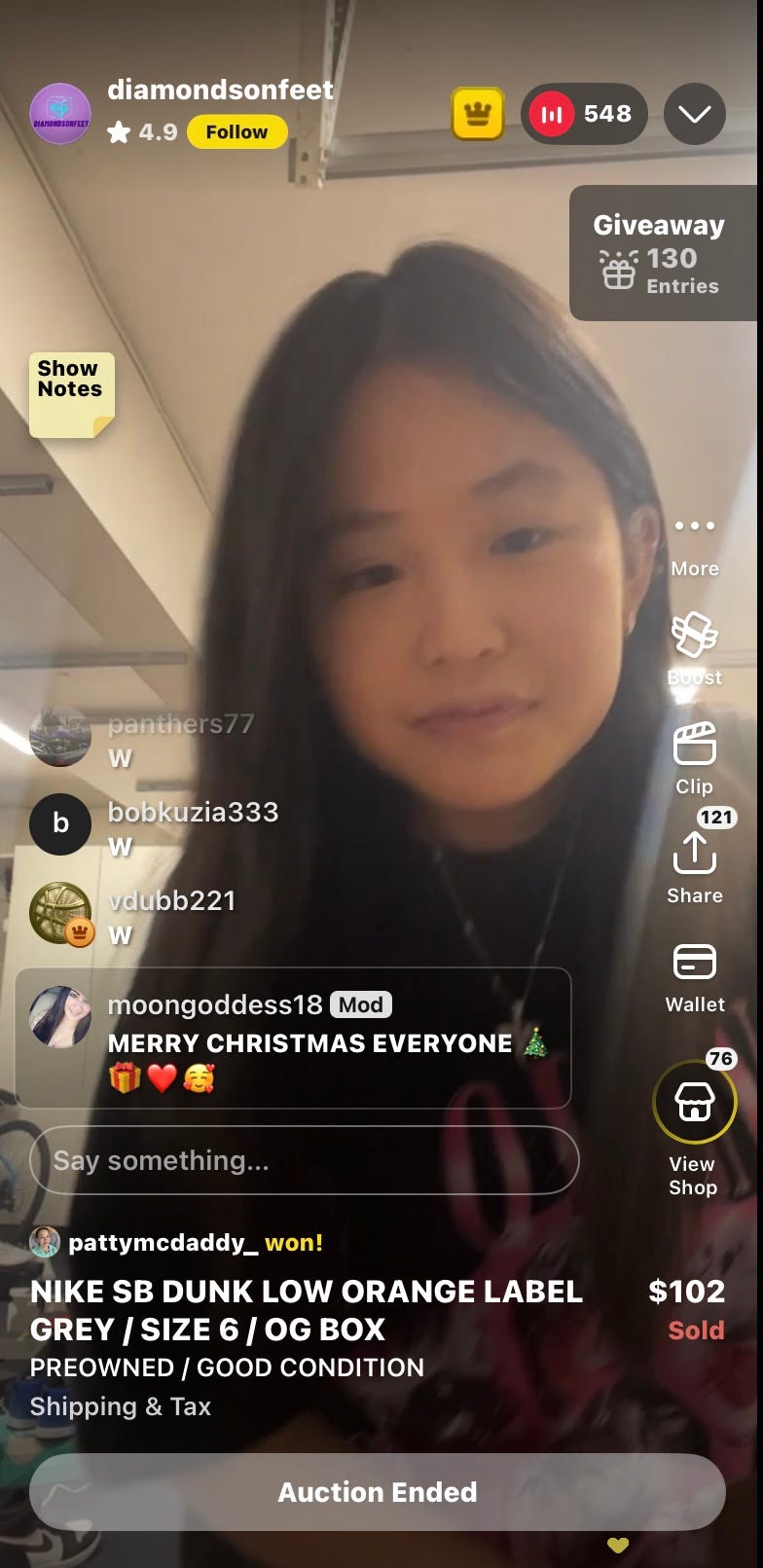This screenshot has height=1568, width=763.
Task: Open the Wallet
Action: (695, 977)
